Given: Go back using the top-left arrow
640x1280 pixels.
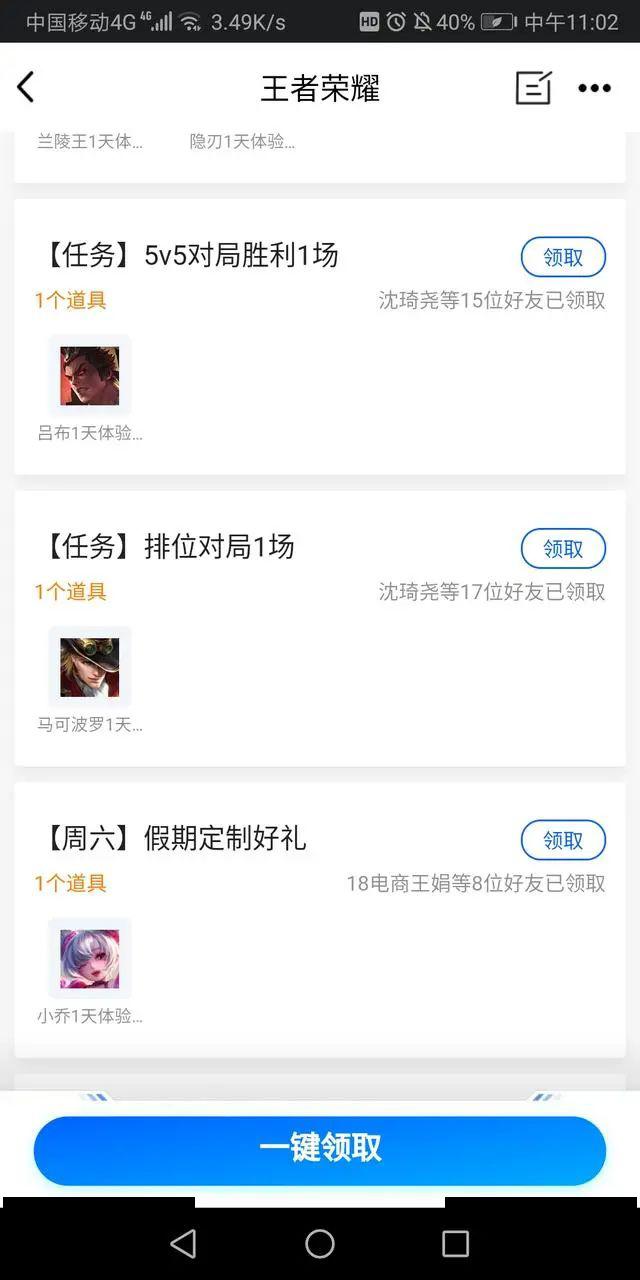Looking at the screenshot, I should pos(27,88).
